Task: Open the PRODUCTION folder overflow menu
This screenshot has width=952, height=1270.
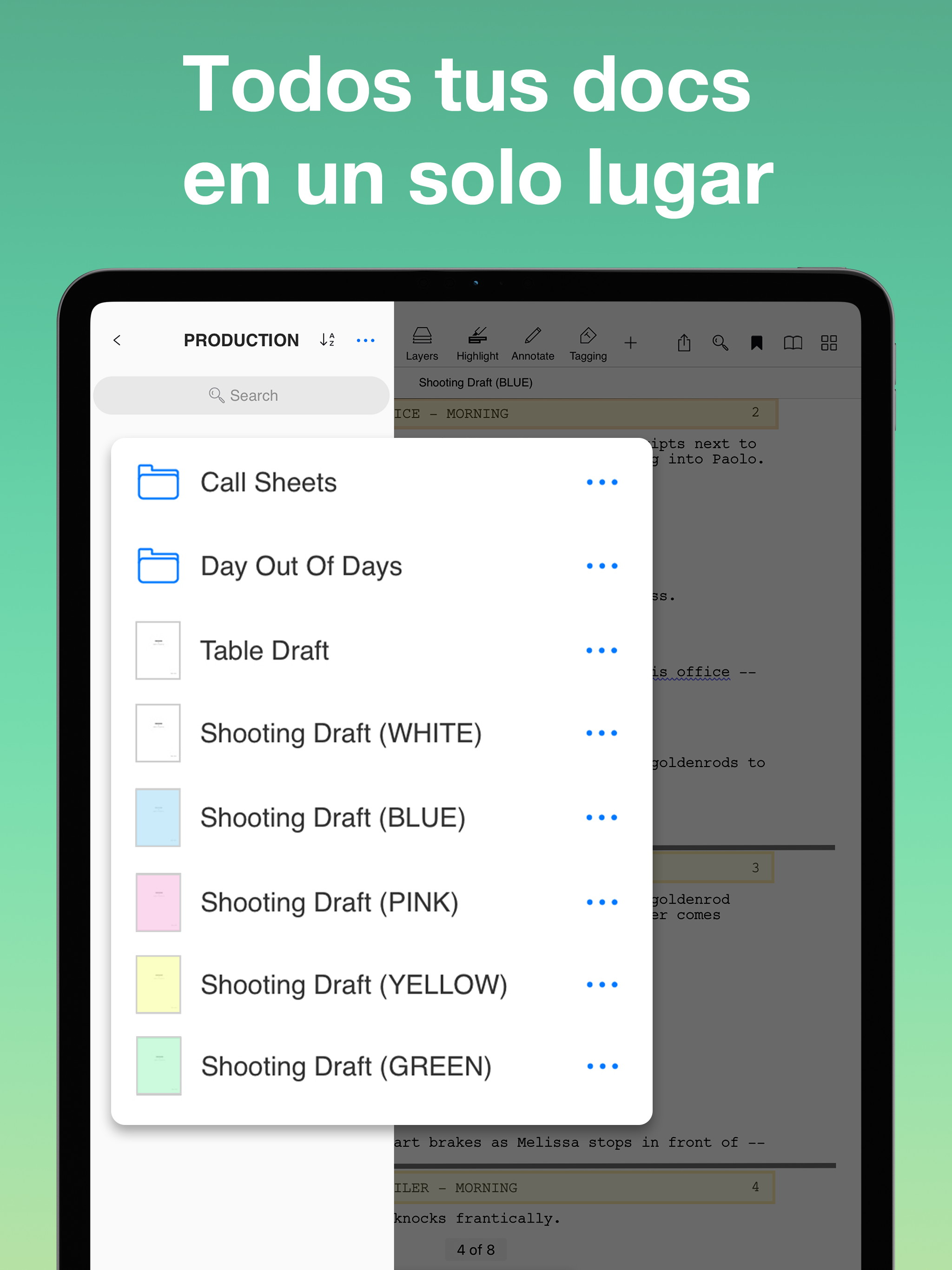Action: 366,340
